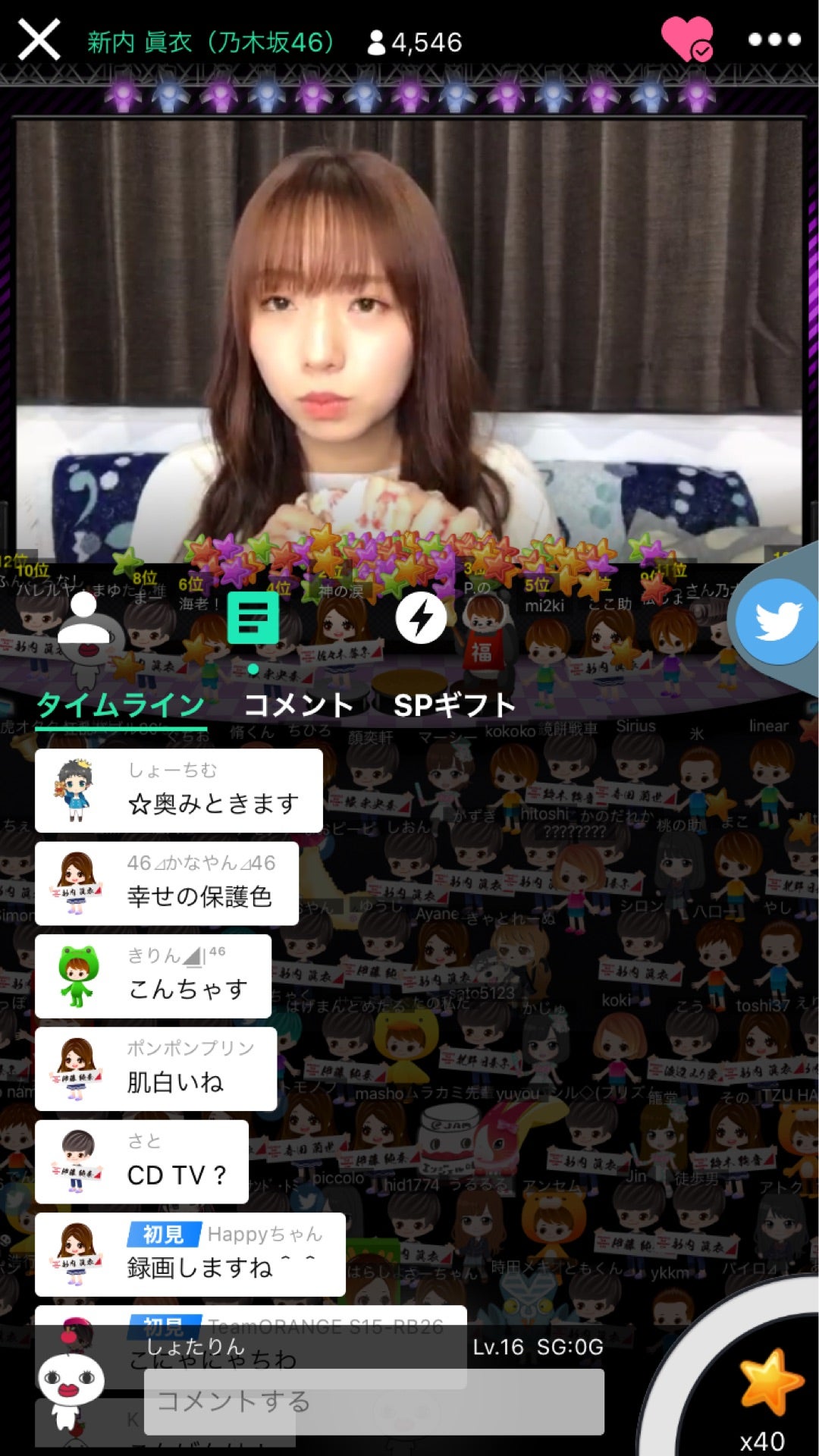This screenshot has height=1456, width=819.
Task: Open 46⊿かなやん⊿46's comment 幸せの保護色
Action: [167, 883]
